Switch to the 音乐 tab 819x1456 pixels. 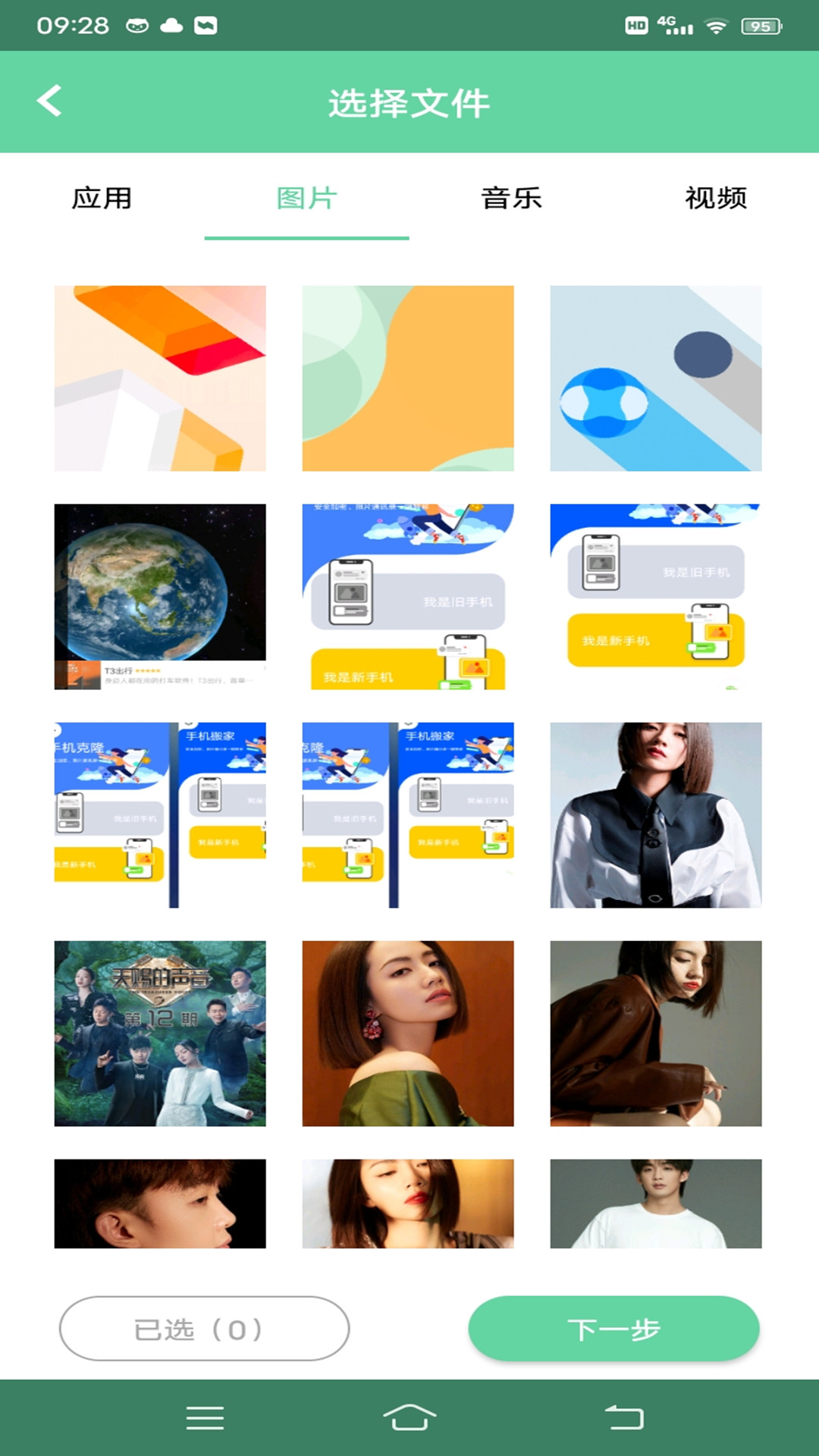pyautogui.click(x=511, y=199)
